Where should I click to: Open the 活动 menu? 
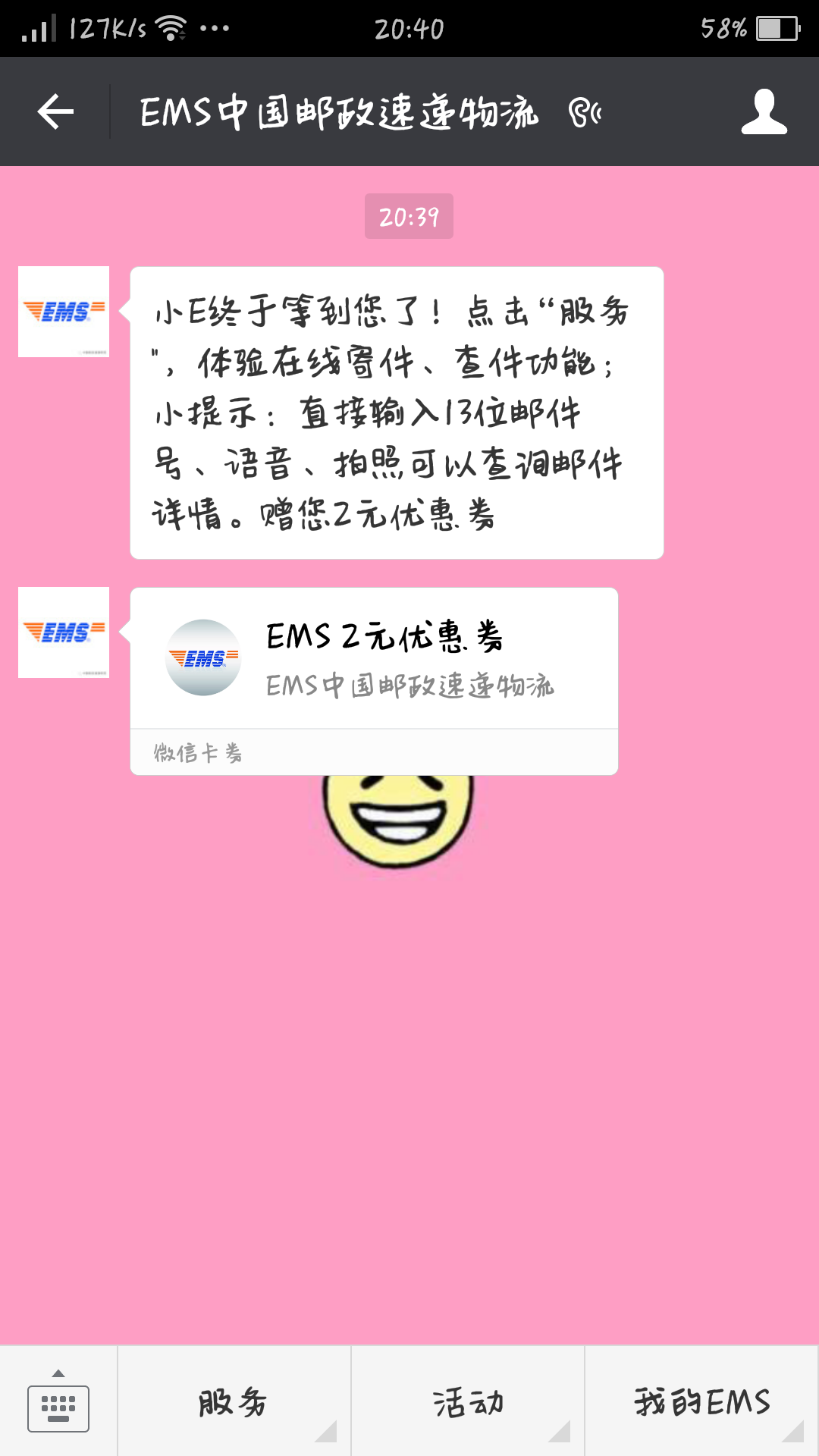tap(468, 1401)
